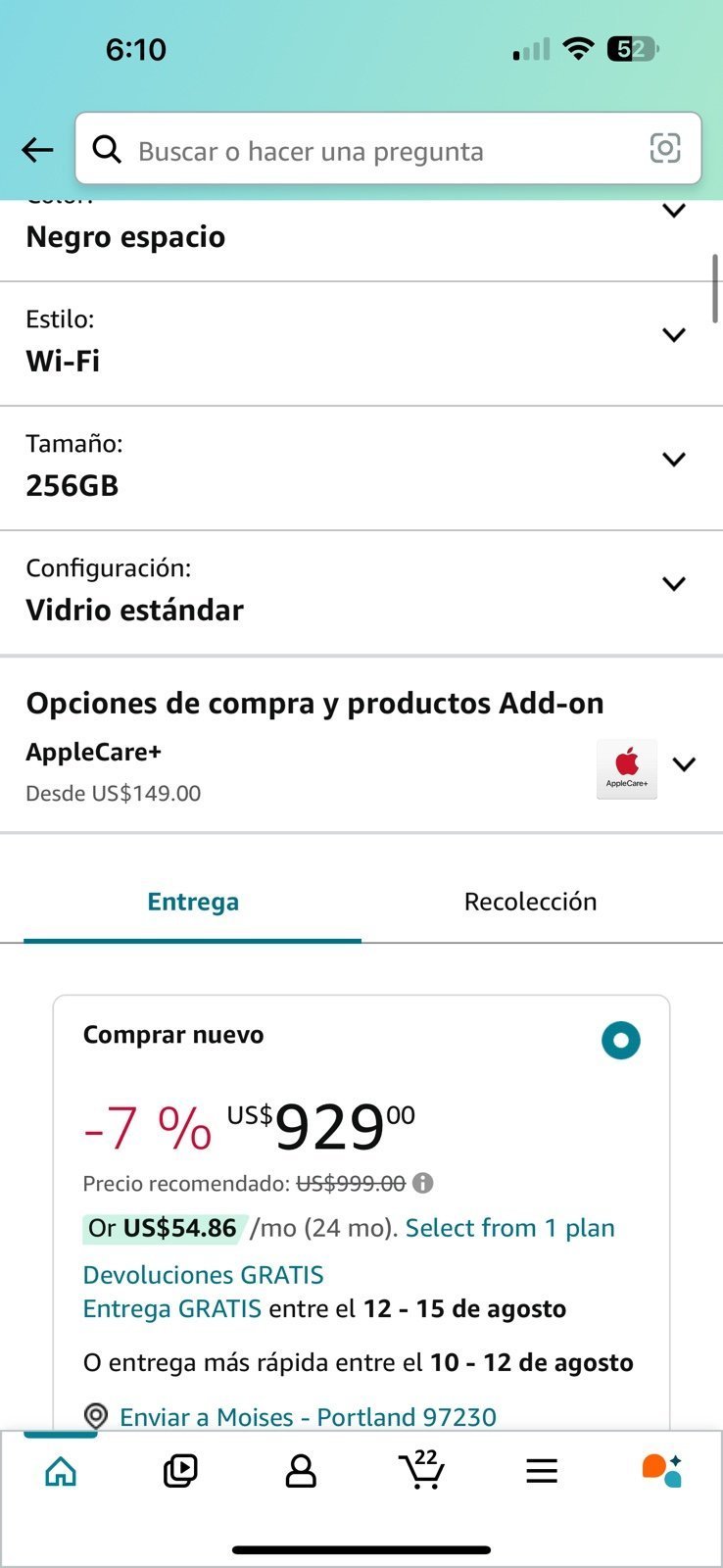Open the hamburger menu in bottom bar
The width and height of the screenshot is (723, 1568).
(x=542, y=1470)
